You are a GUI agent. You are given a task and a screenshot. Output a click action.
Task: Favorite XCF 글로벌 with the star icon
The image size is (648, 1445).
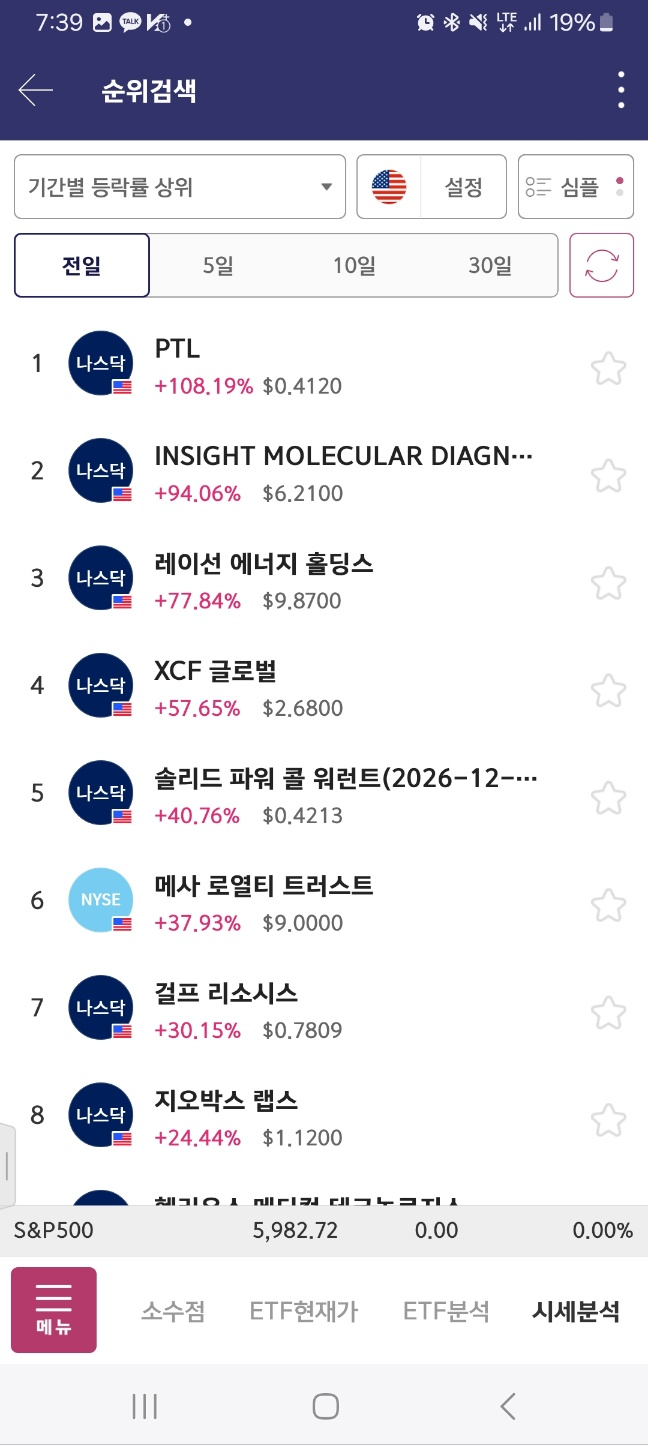(x=608, y=691)
